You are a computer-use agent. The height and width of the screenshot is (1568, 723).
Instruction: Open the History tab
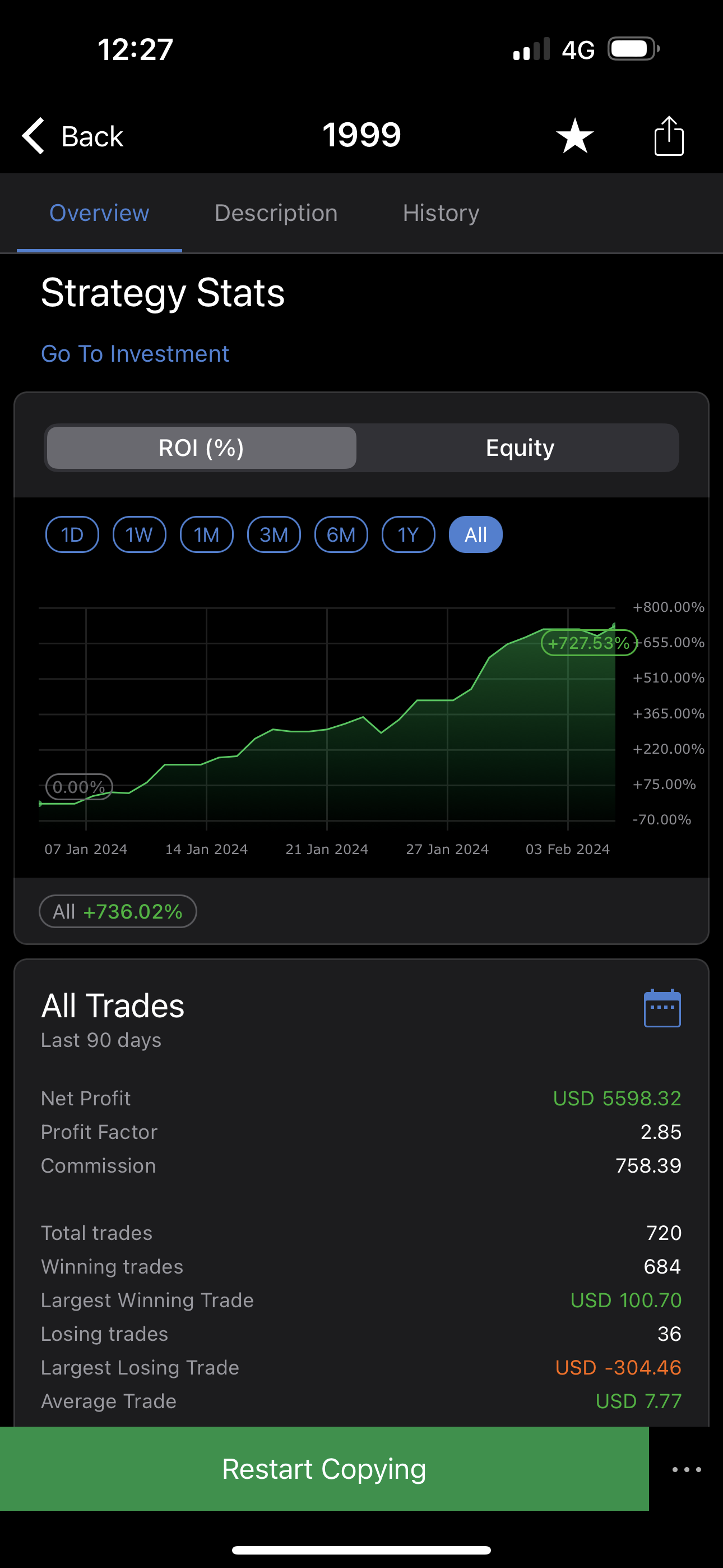coord(441,213)
